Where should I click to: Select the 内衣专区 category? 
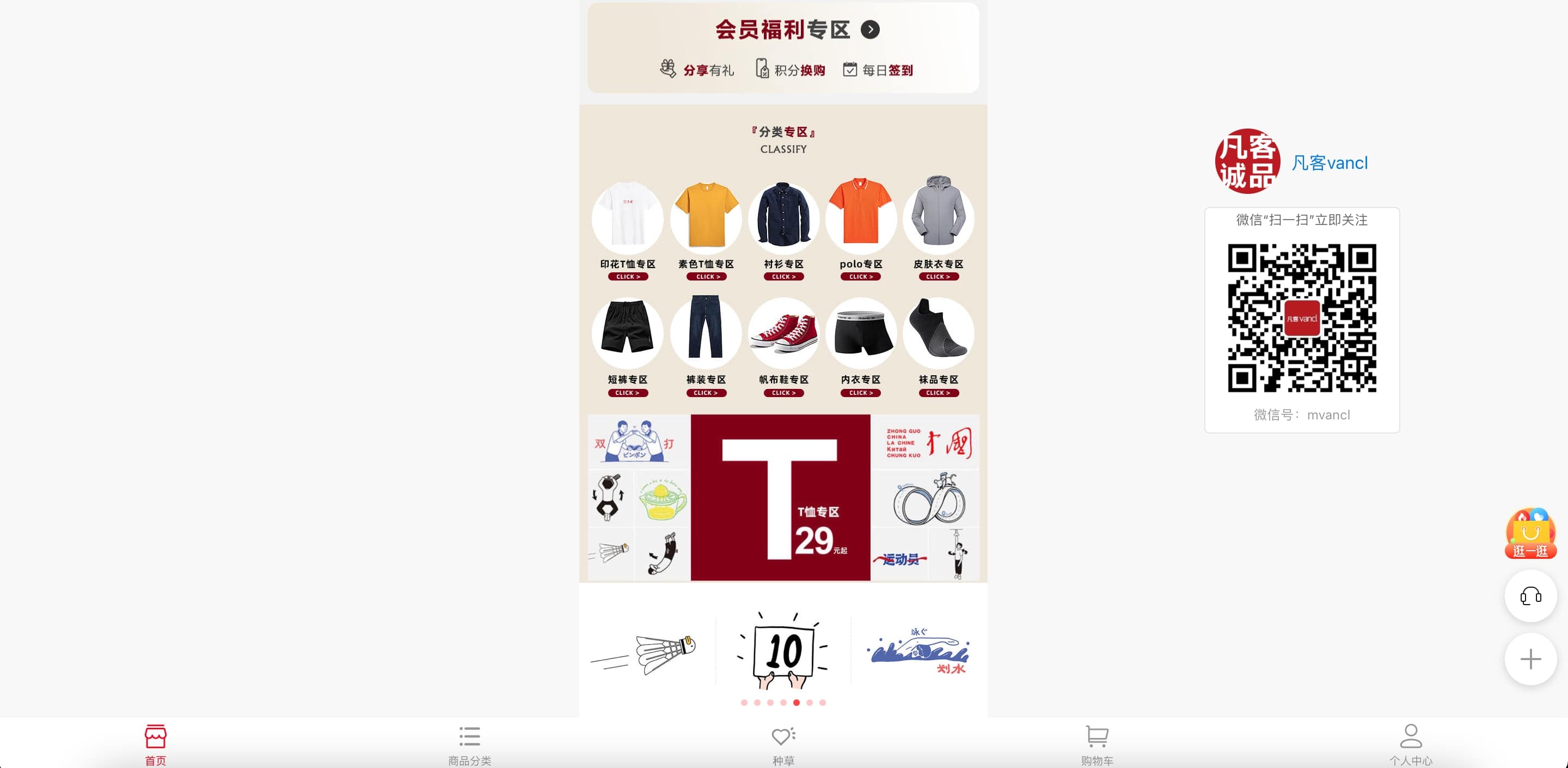[x=861, y=345]
